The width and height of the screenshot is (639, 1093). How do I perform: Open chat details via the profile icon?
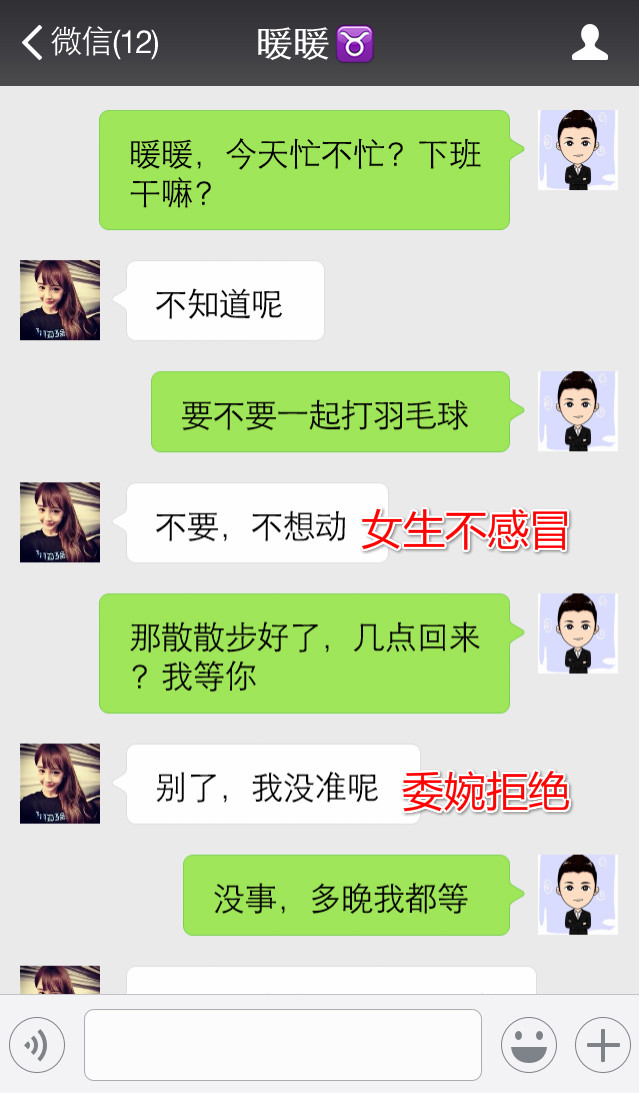click(590, 43)
